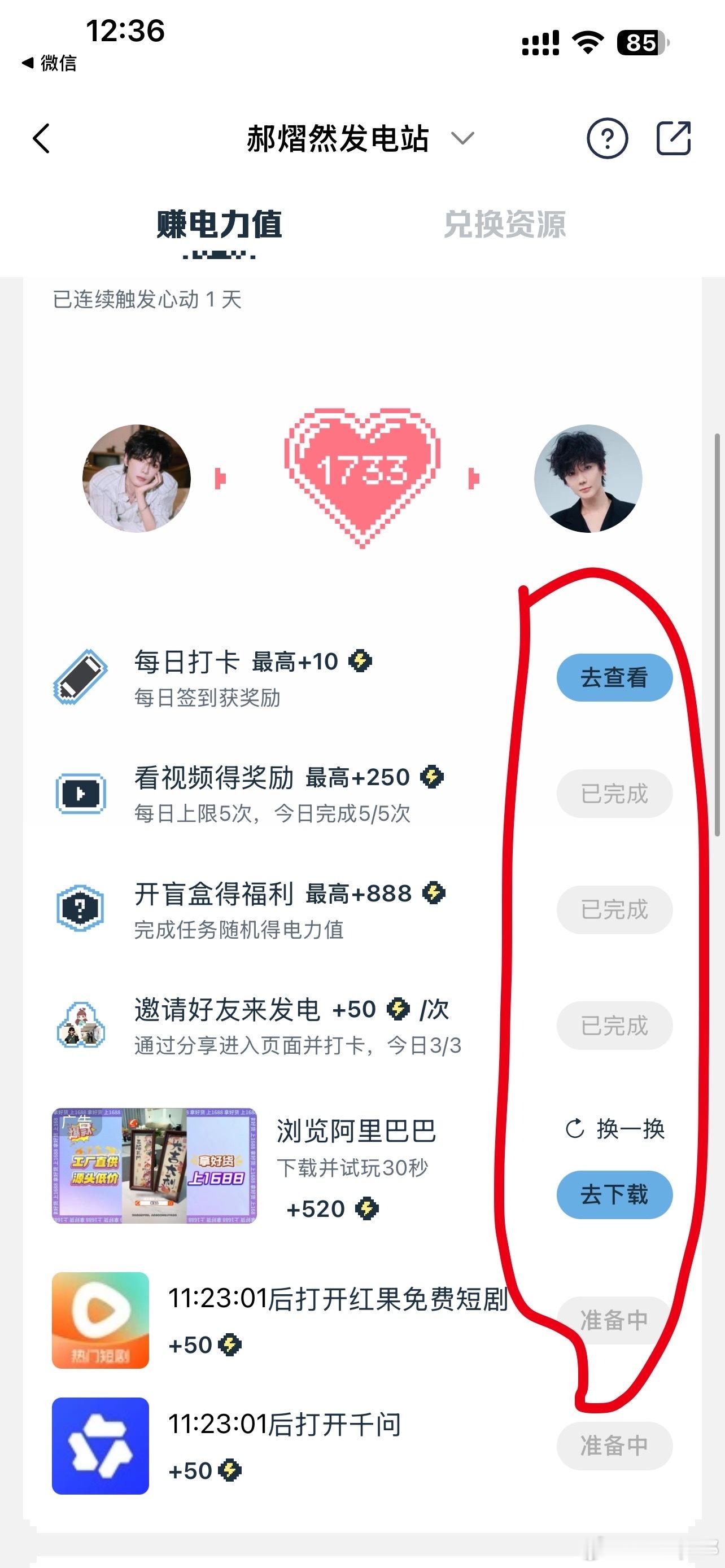725x1568 pixels.
Task: Select the 赚电力值 tab
Action: 220,224
